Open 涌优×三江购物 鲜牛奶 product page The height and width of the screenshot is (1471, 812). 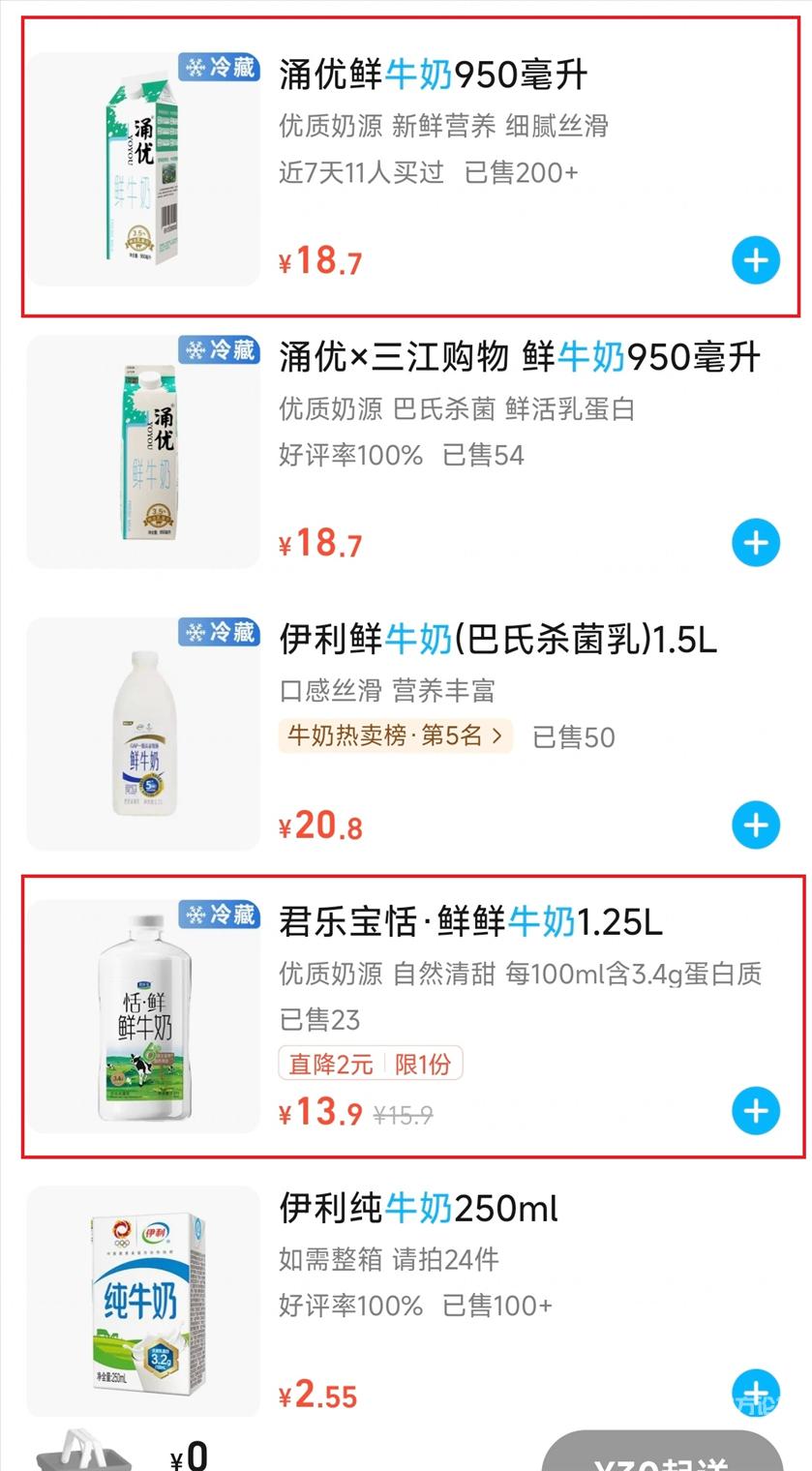point(519,358)
